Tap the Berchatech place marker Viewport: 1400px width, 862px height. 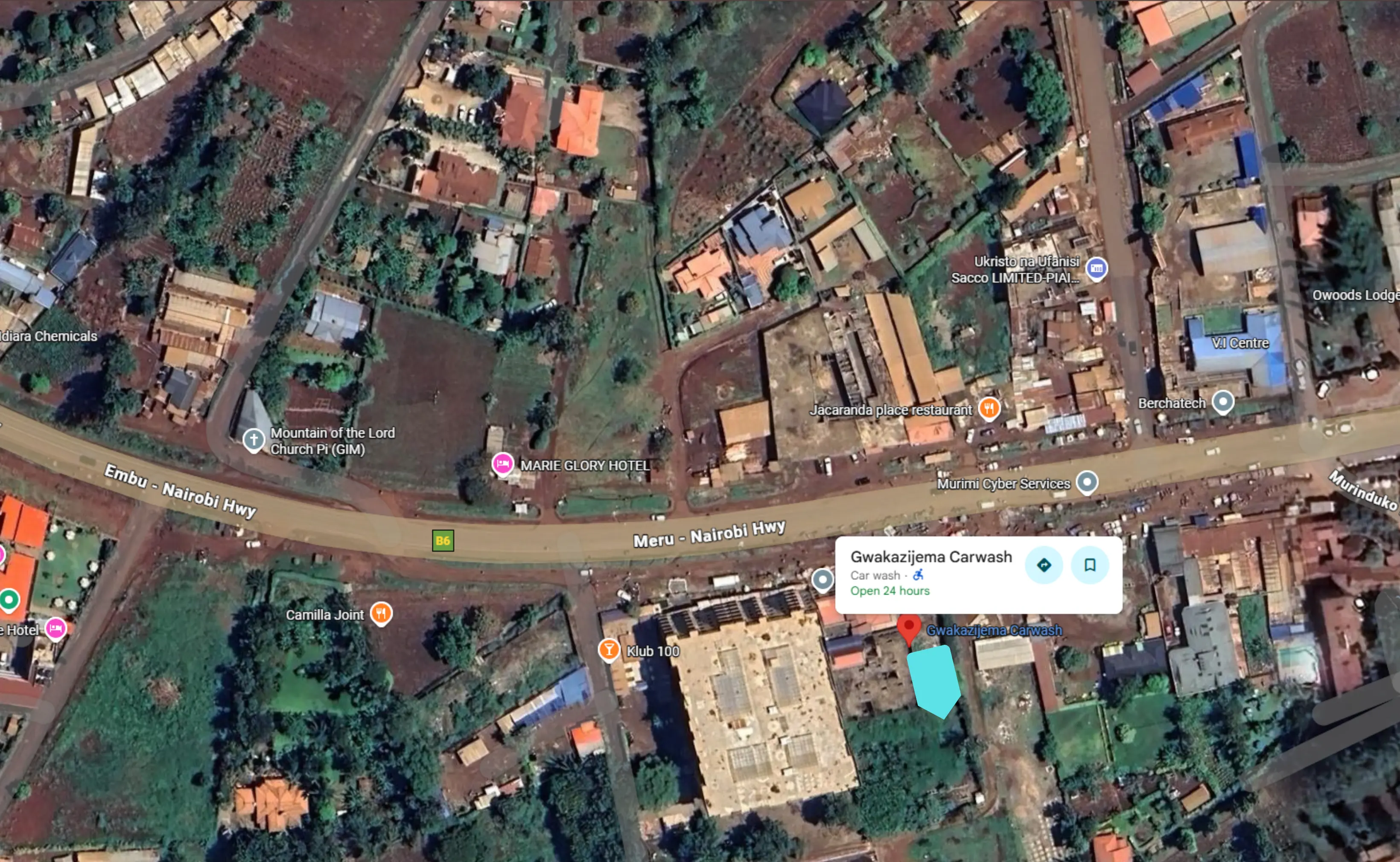(1222, 402)
